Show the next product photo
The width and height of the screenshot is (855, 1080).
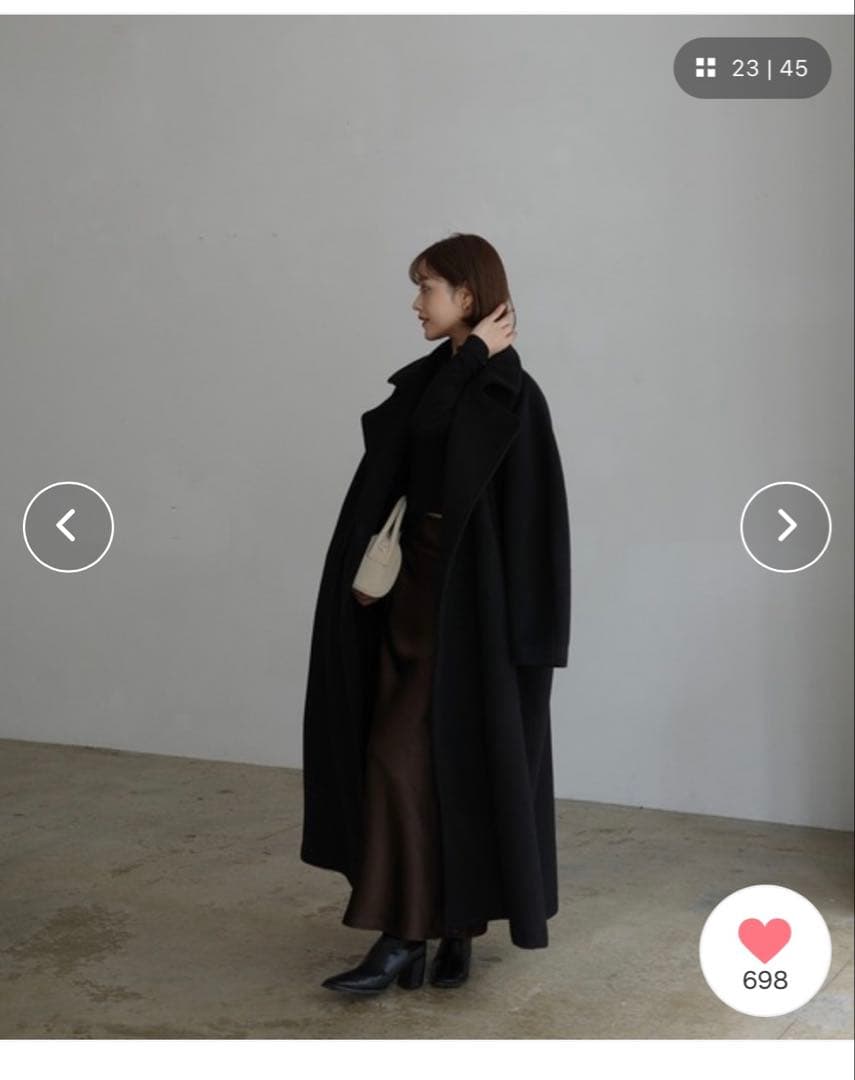[785, 526]
